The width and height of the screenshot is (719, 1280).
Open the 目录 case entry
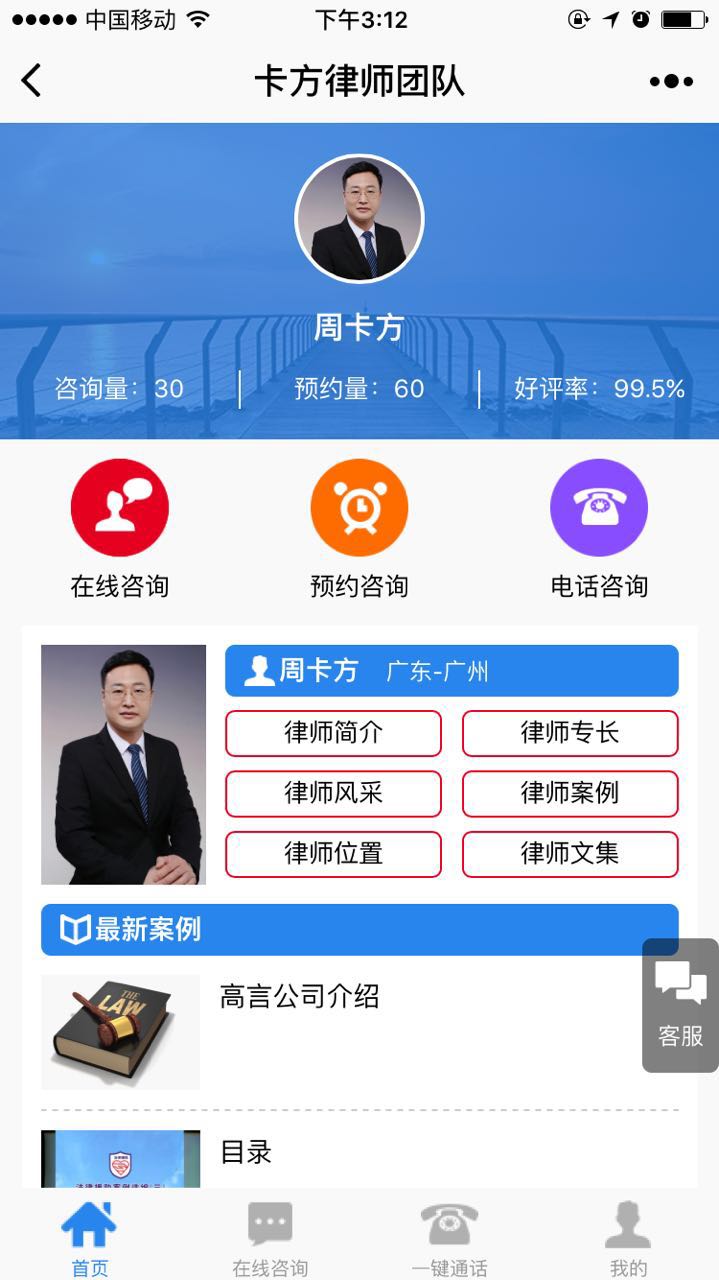[x=359, y=1158]
